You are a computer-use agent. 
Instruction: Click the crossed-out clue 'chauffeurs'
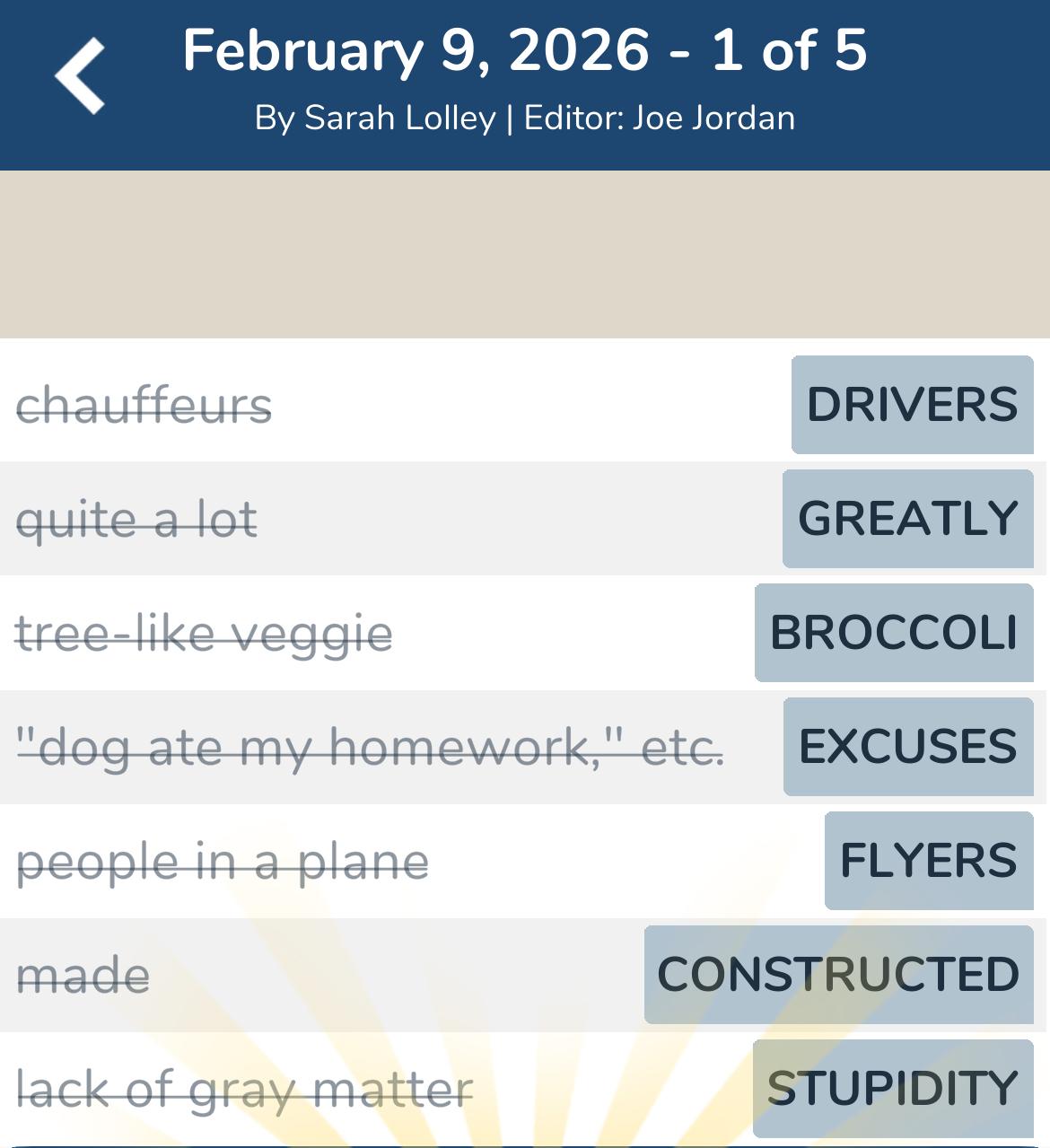pos(144,405)
